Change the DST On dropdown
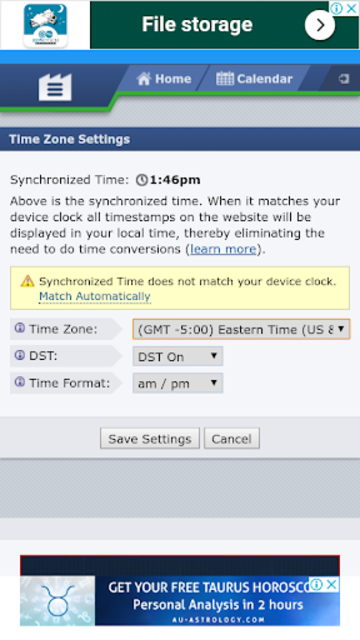 178,356
